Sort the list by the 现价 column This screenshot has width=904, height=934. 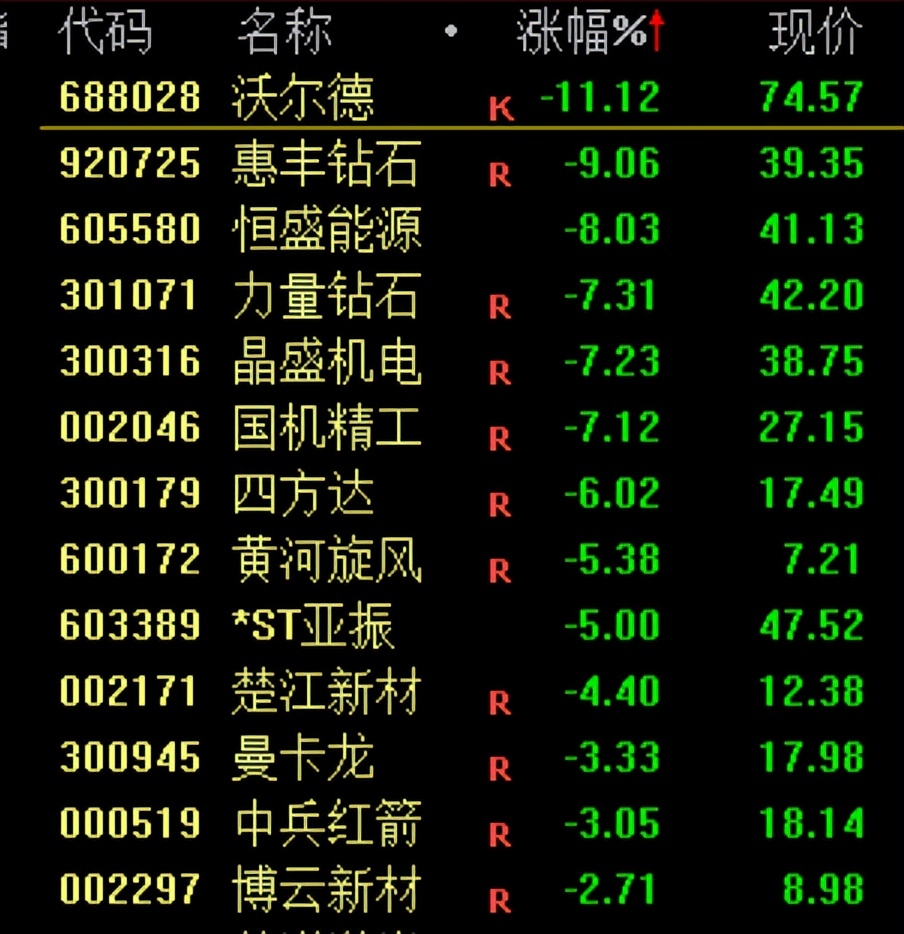tap(815, 33)
